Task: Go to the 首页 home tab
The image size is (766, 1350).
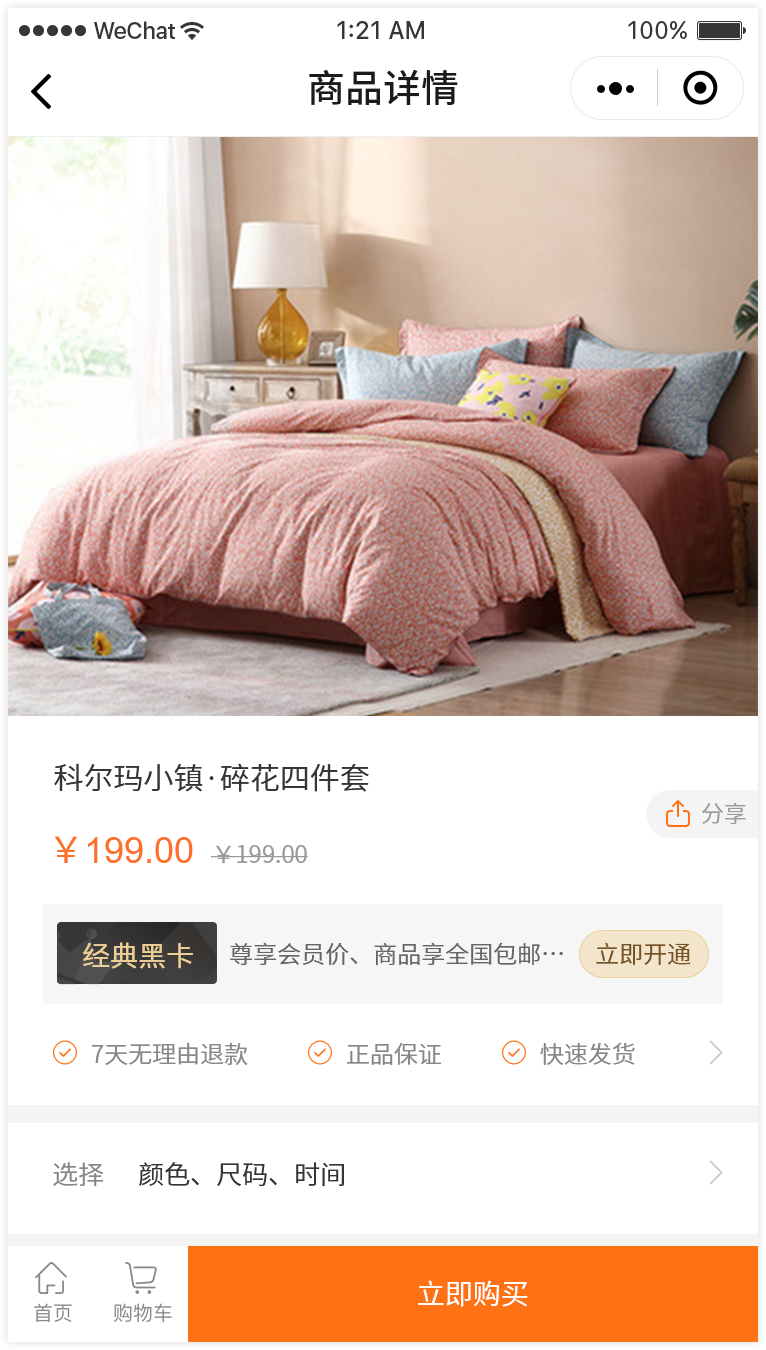Action: click(x=52, y=1293)
